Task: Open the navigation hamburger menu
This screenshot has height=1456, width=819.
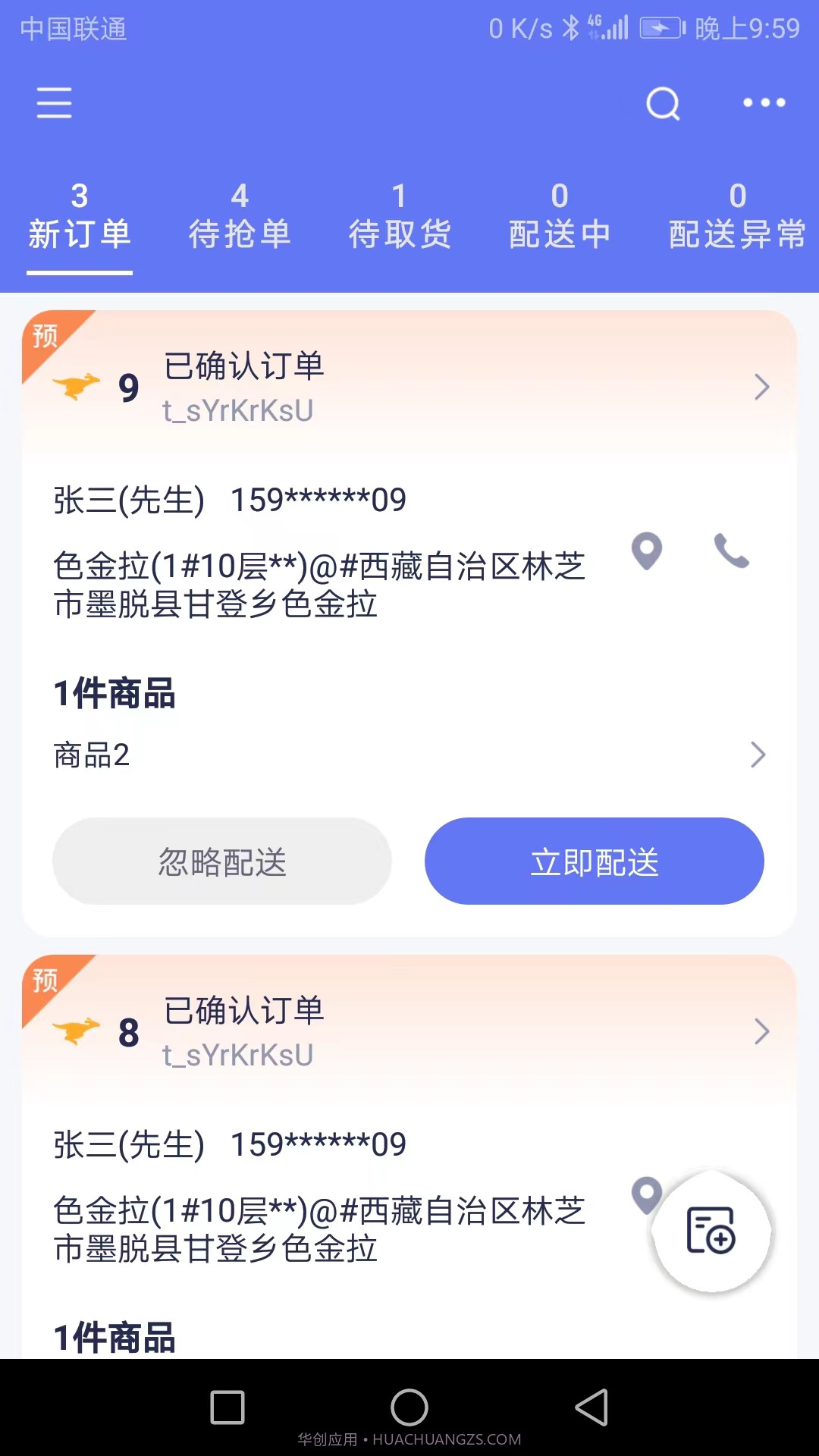Action: click(53, 103)
